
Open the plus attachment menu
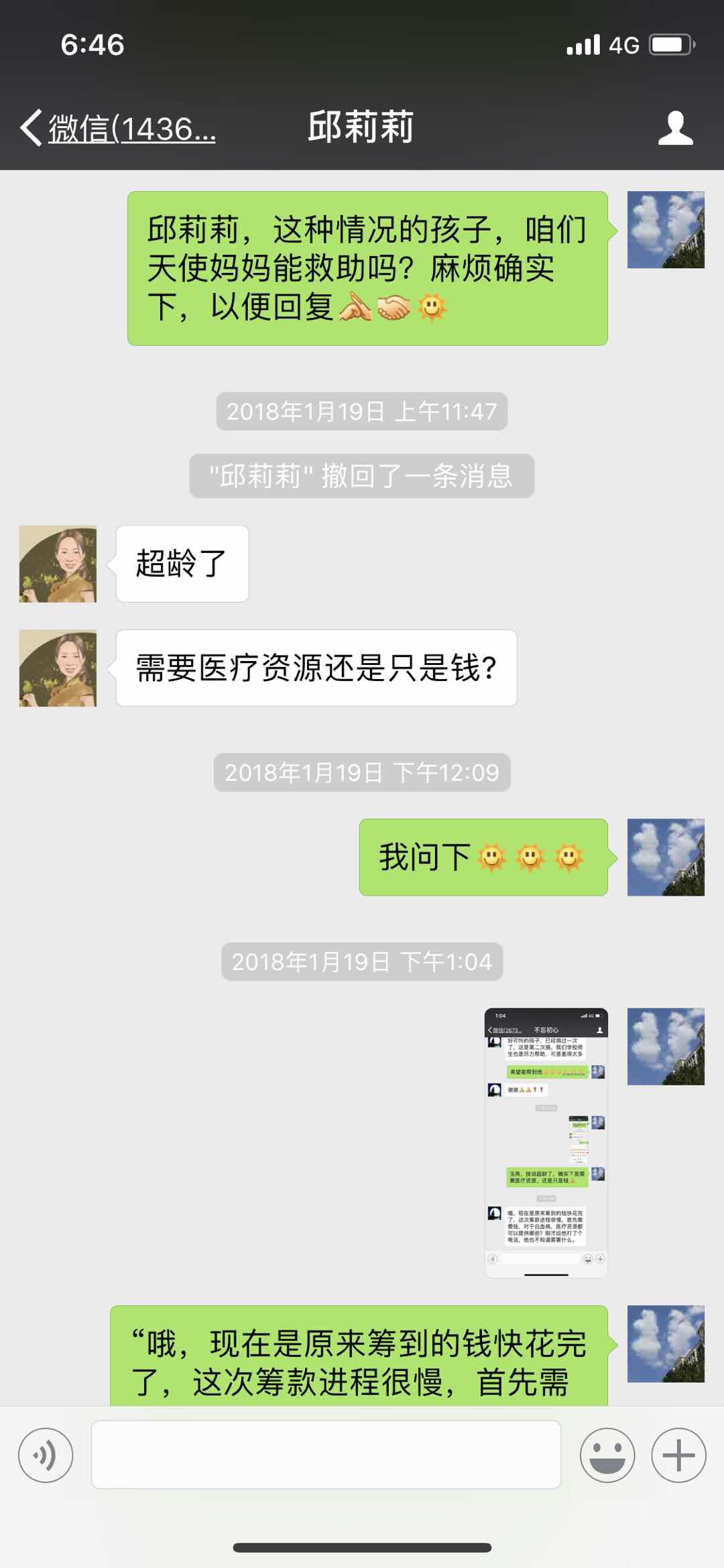(x=678, y=1455)
